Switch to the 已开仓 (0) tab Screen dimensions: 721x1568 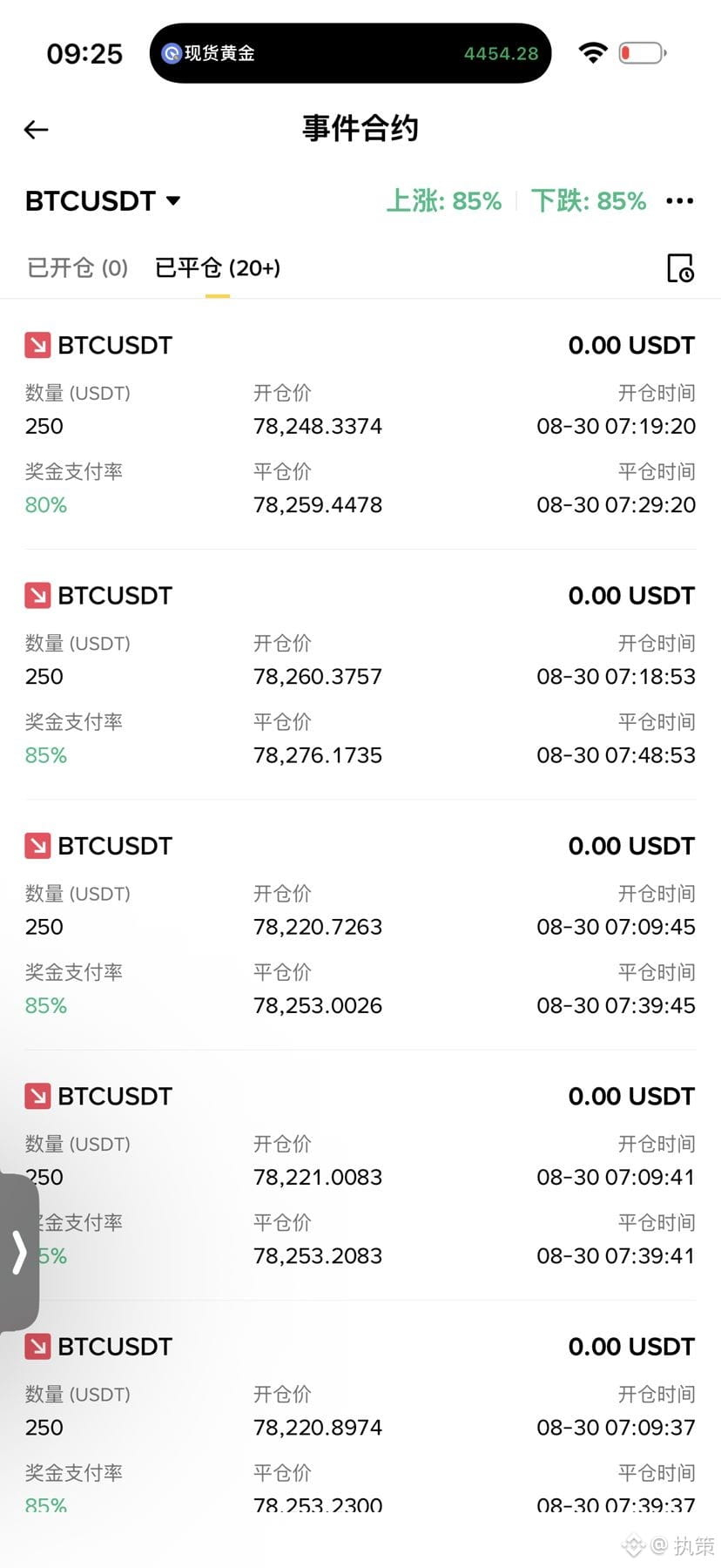tap(77, 267)
